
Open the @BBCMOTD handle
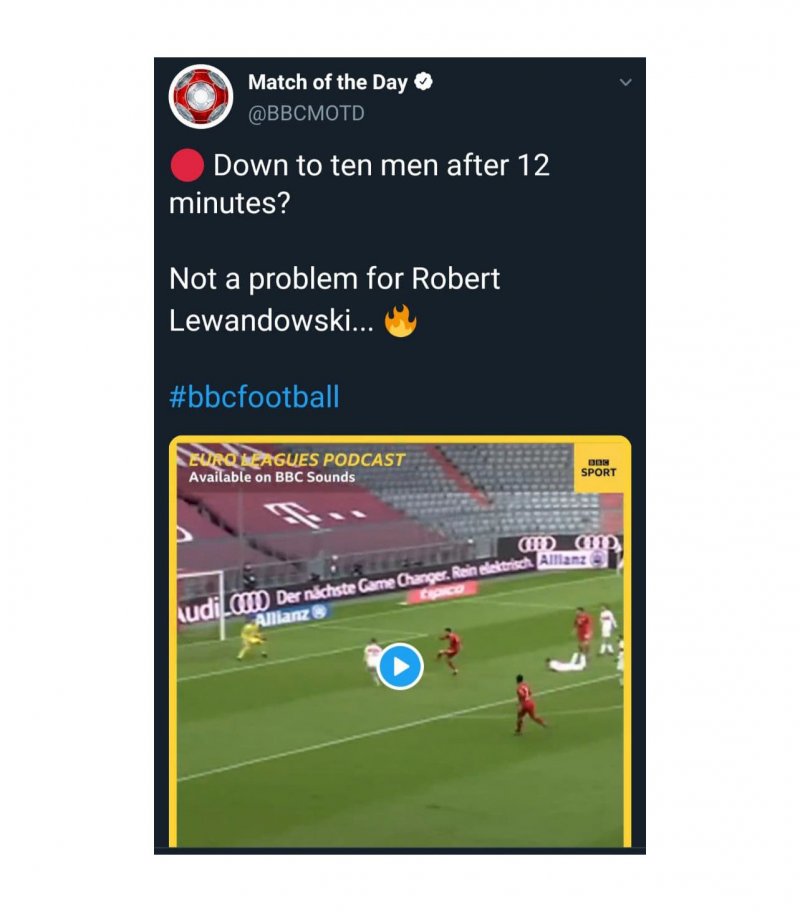[306, 113]
